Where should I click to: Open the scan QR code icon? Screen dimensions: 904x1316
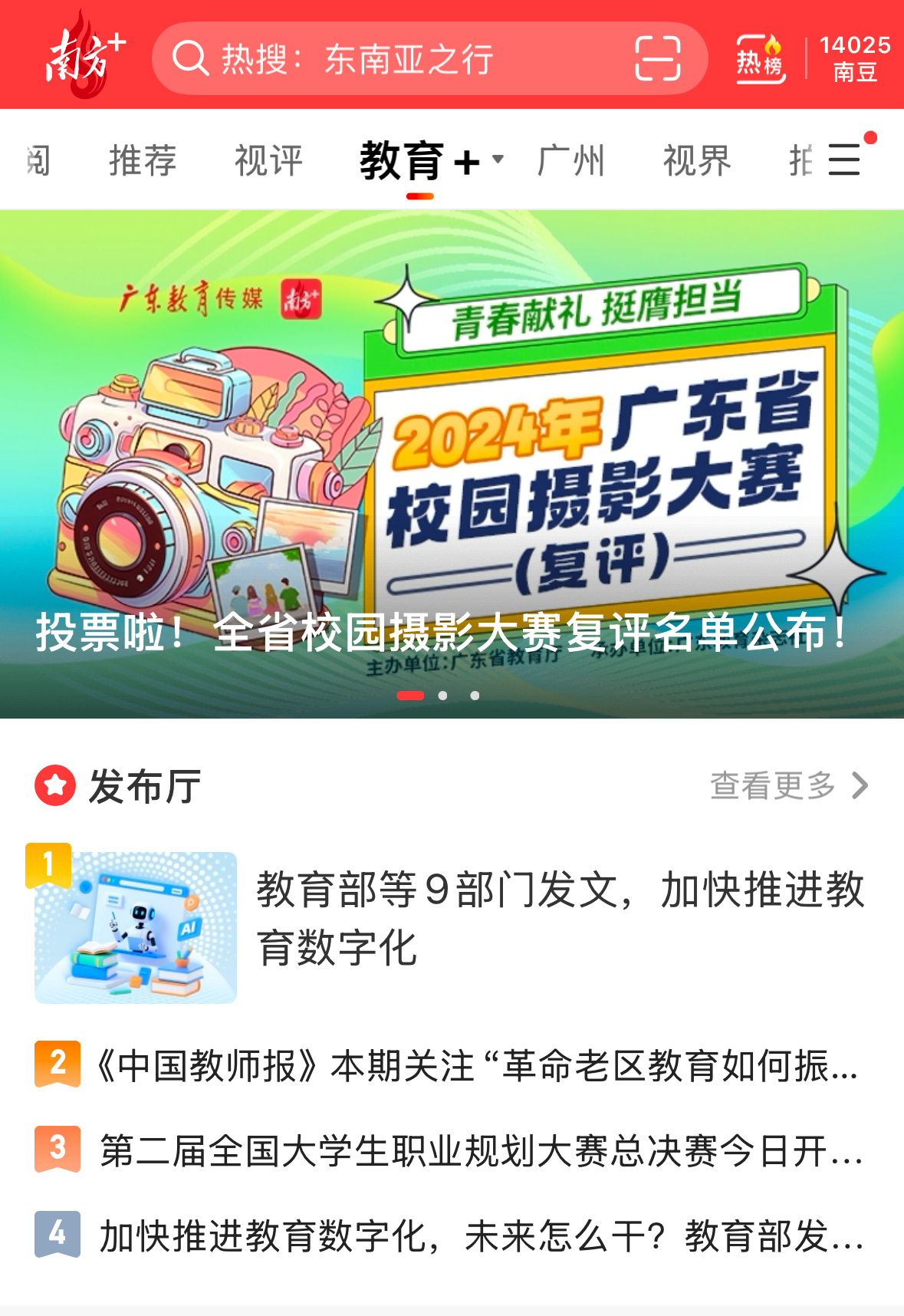tap(657, 59)
